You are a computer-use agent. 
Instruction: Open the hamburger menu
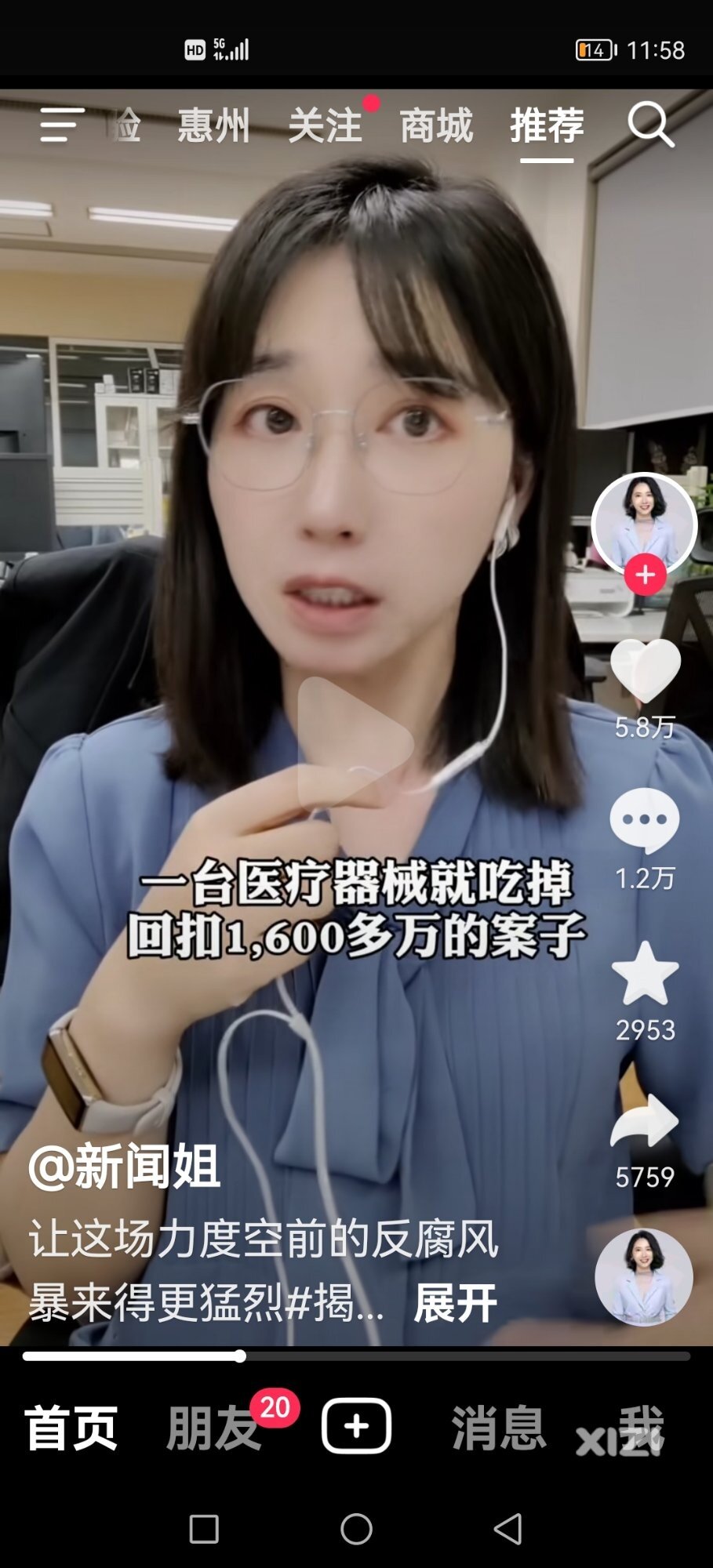tap(62, 125)
